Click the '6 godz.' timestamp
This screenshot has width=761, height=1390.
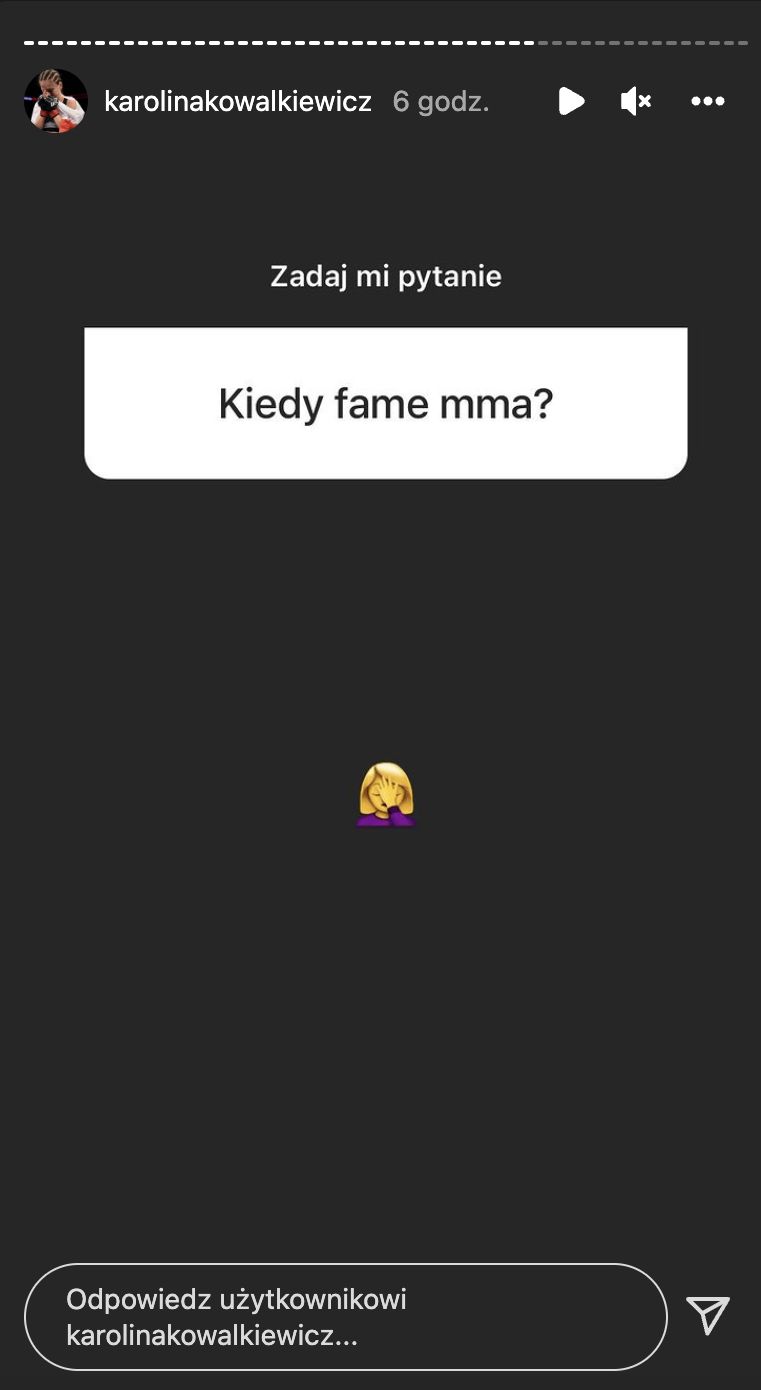442,101
